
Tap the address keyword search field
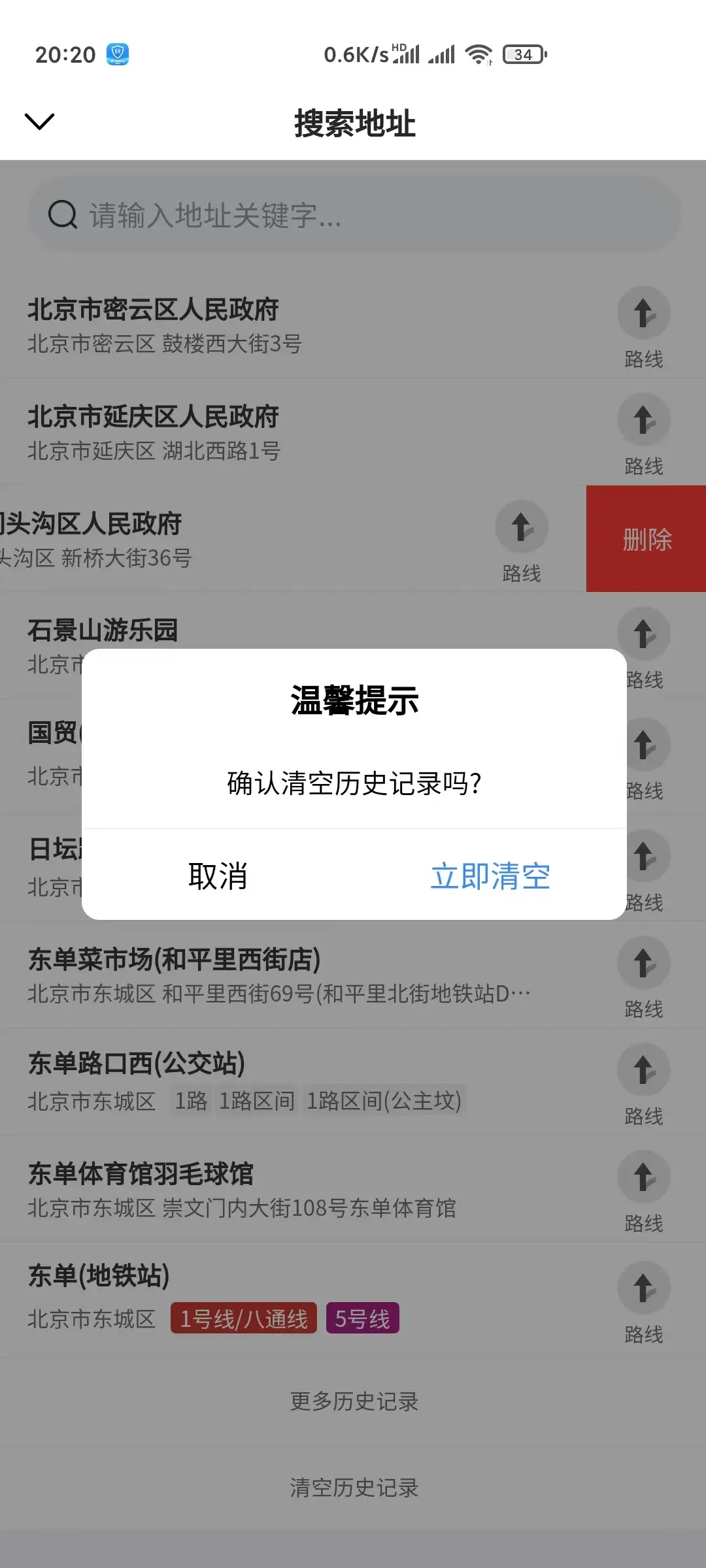353,215
